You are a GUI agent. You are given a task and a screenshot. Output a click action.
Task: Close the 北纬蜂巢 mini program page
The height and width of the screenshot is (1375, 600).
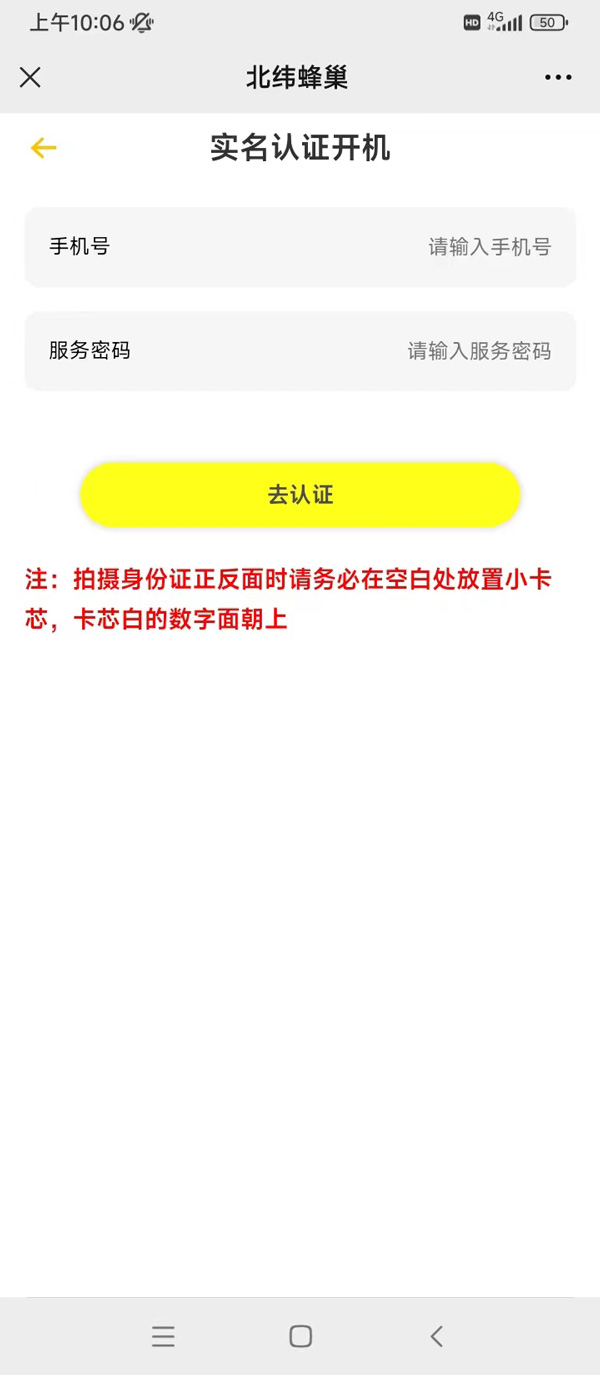pyautogui.click(x=30, y=77)
